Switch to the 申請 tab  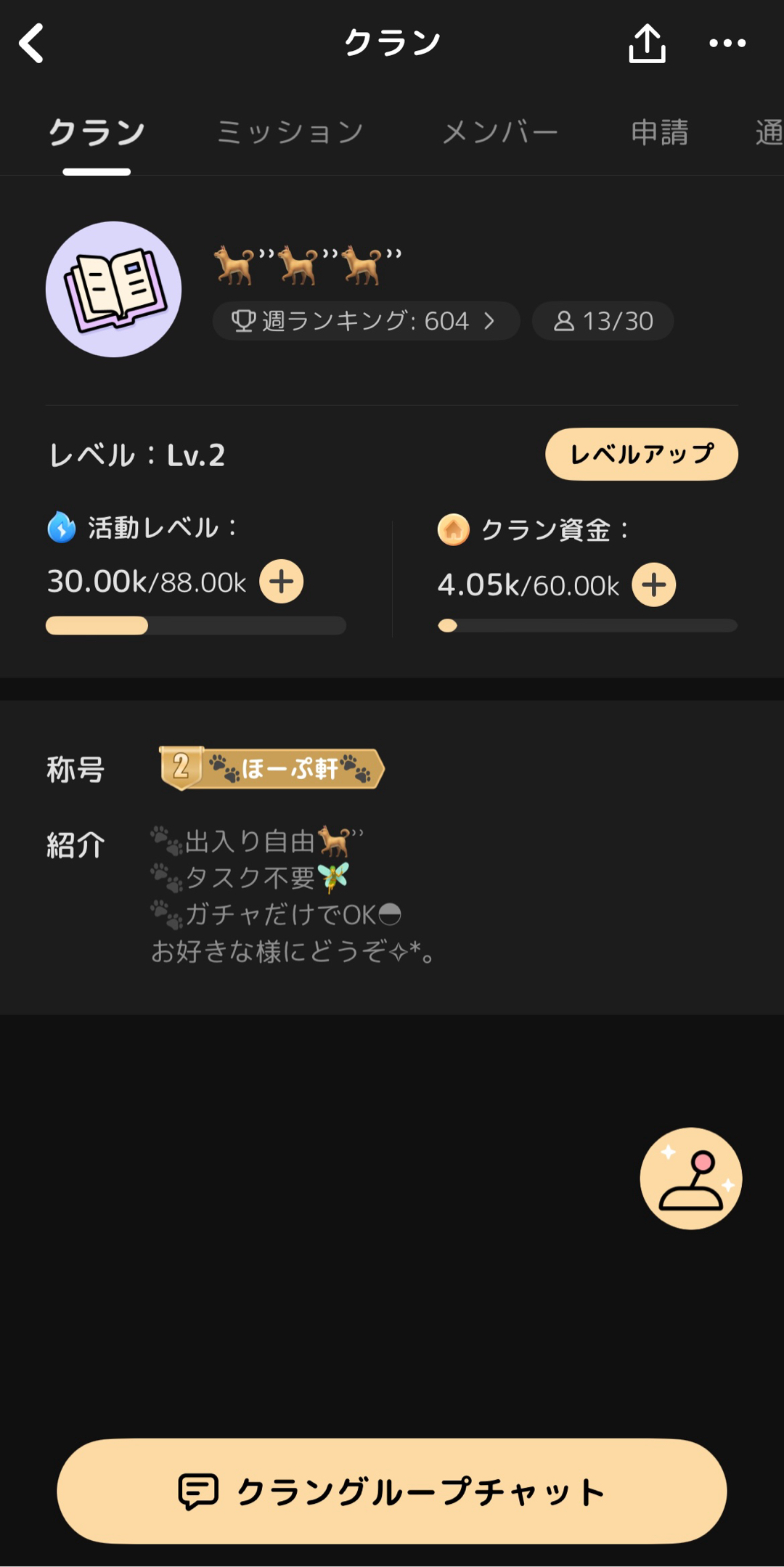659,133
